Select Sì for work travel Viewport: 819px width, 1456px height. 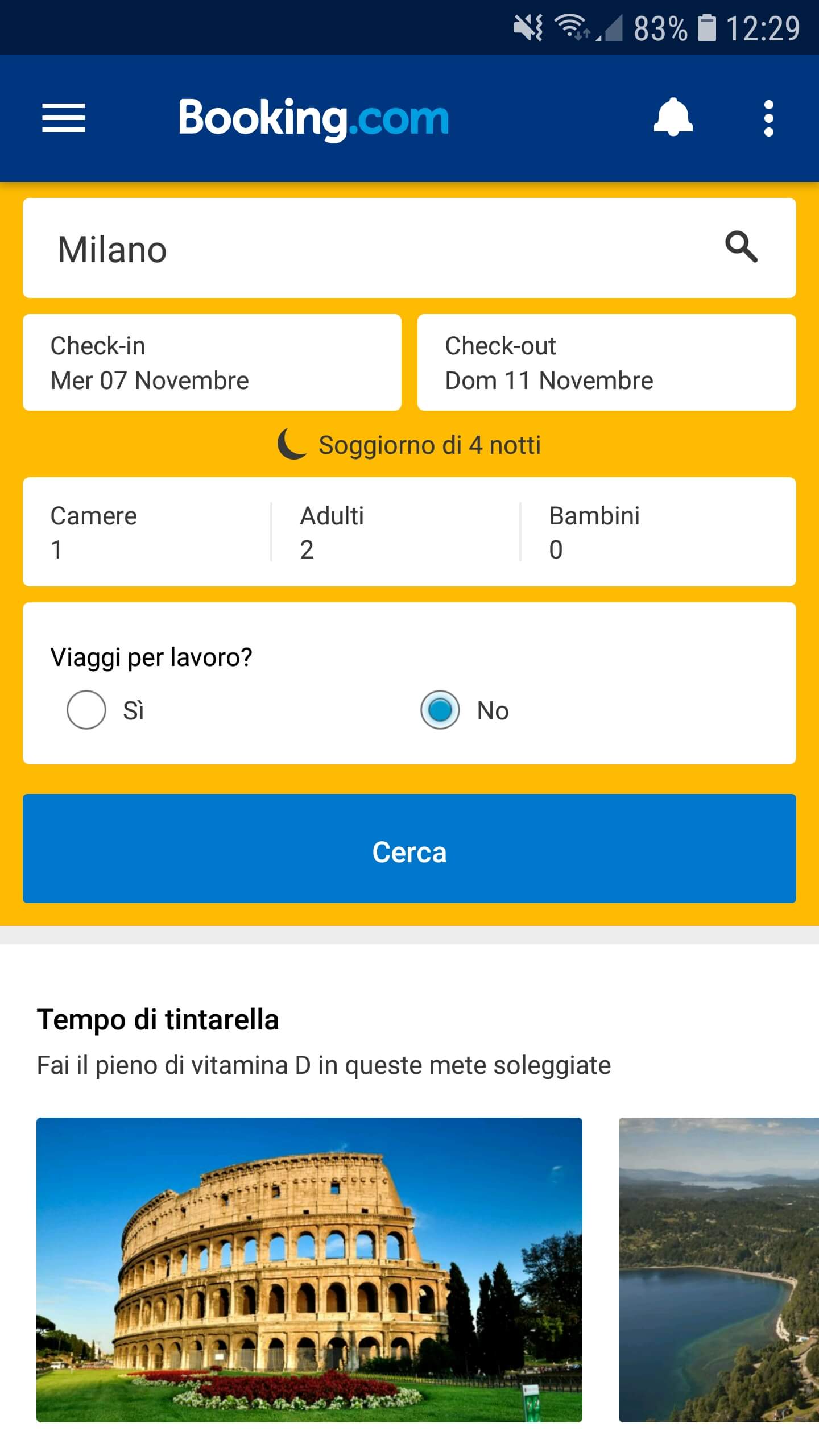point(86,710)
